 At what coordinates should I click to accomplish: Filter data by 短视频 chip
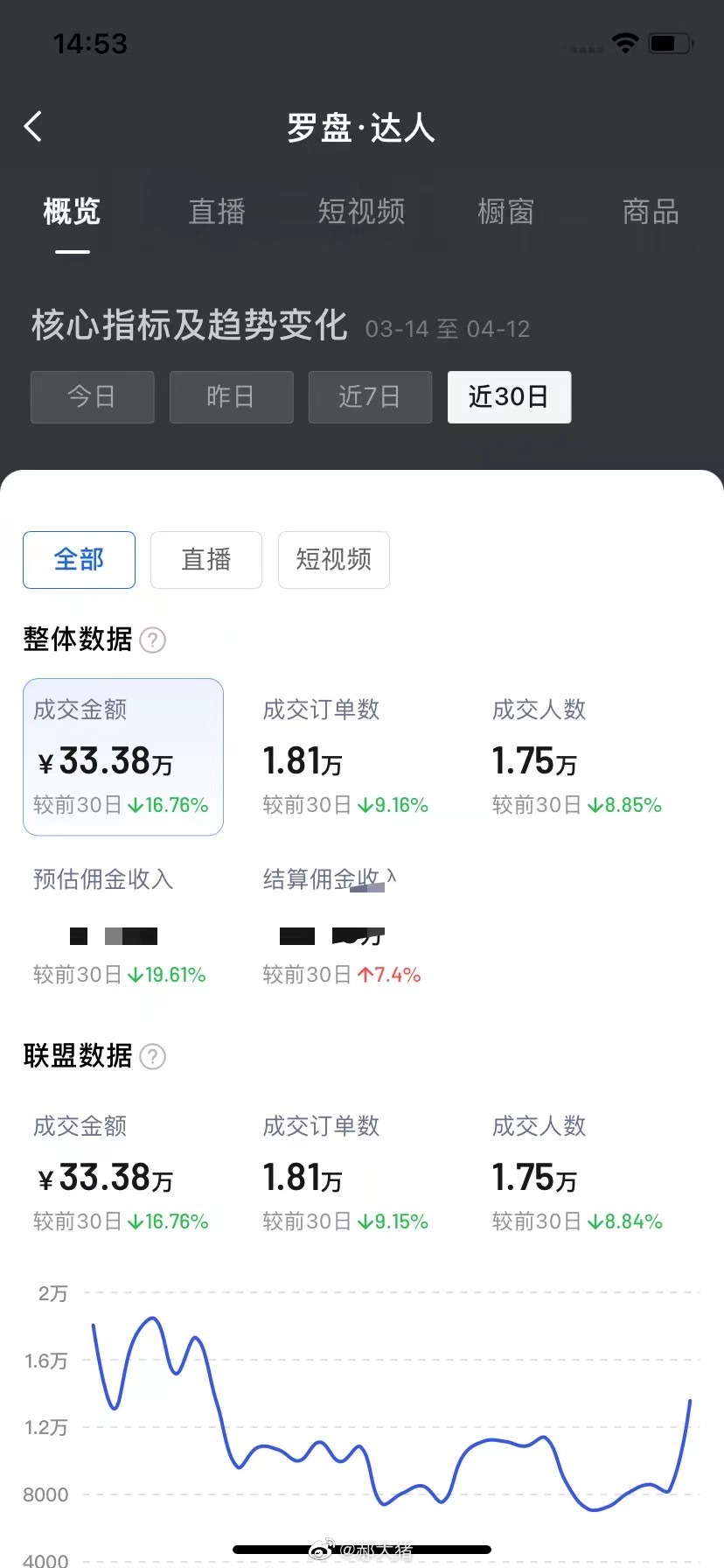tap(334, 560)
